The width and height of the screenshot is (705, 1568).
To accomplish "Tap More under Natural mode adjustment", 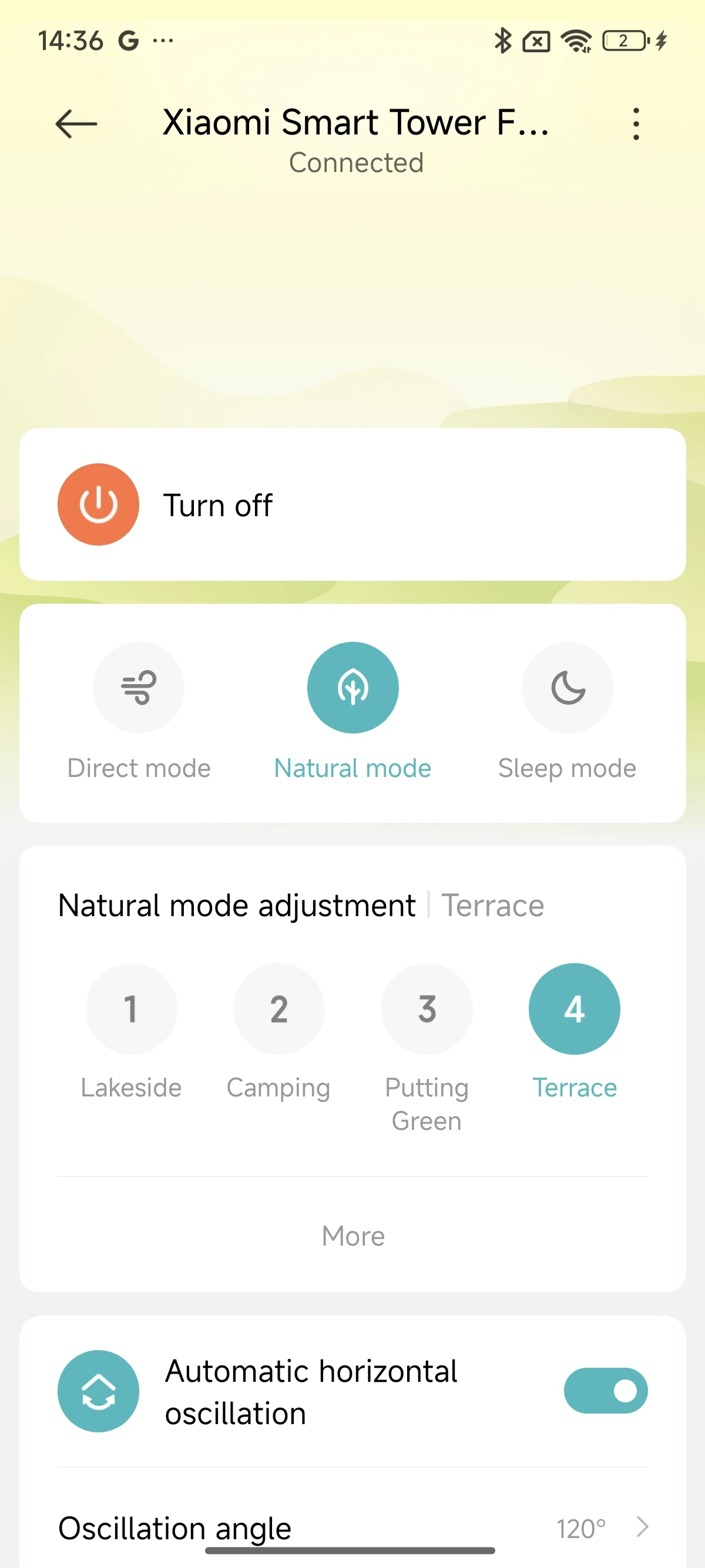I will point(352,1236).
